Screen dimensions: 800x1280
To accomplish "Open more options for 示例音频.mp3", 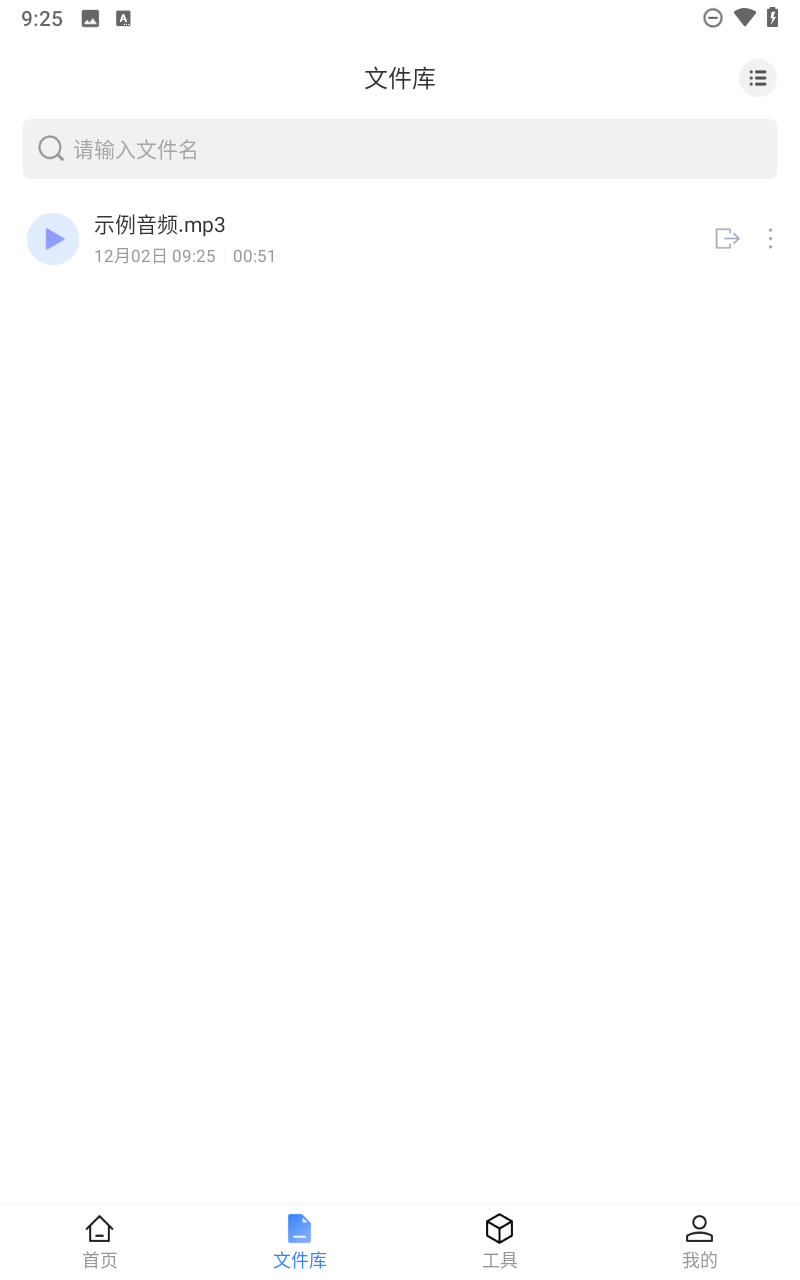I will coord(770,238).
